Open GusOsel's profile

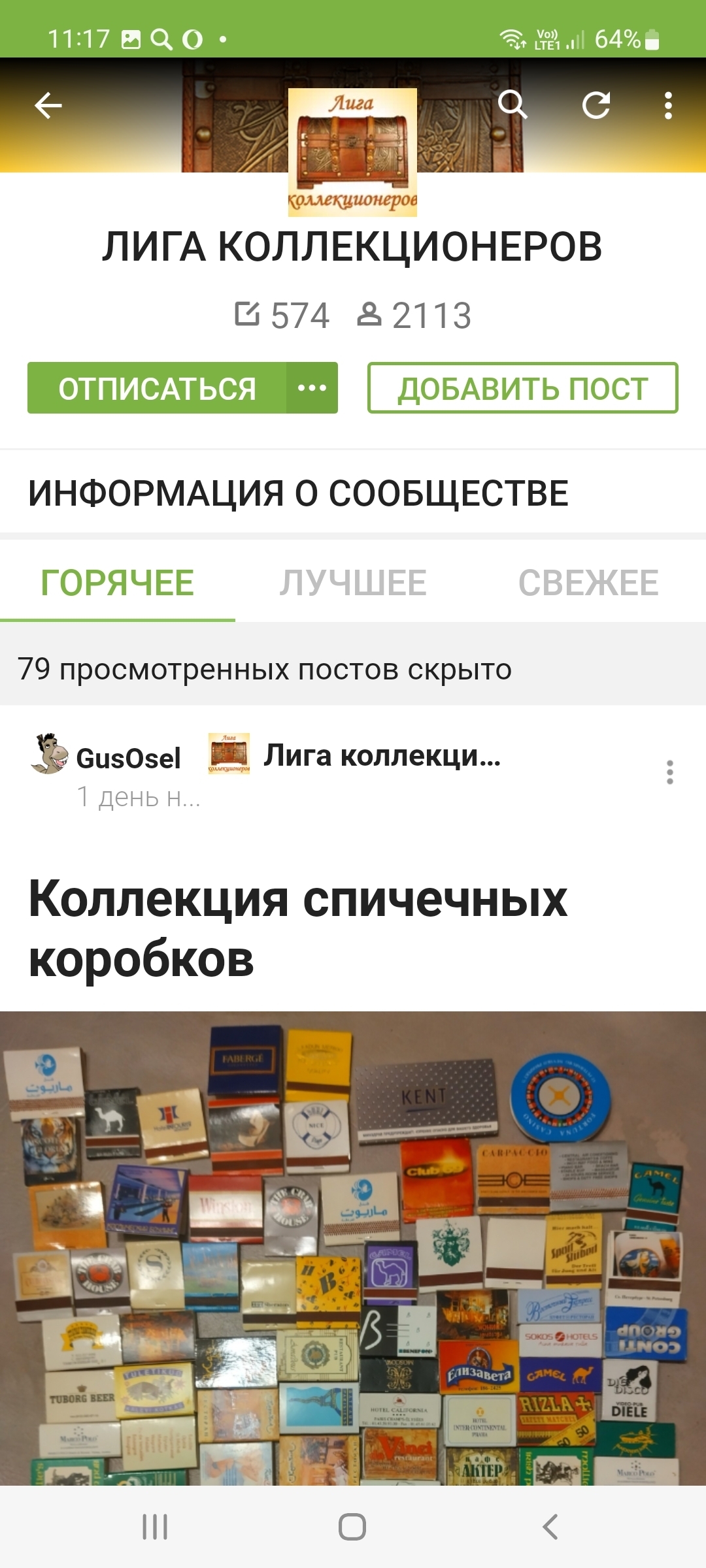[x=128, y=759]
